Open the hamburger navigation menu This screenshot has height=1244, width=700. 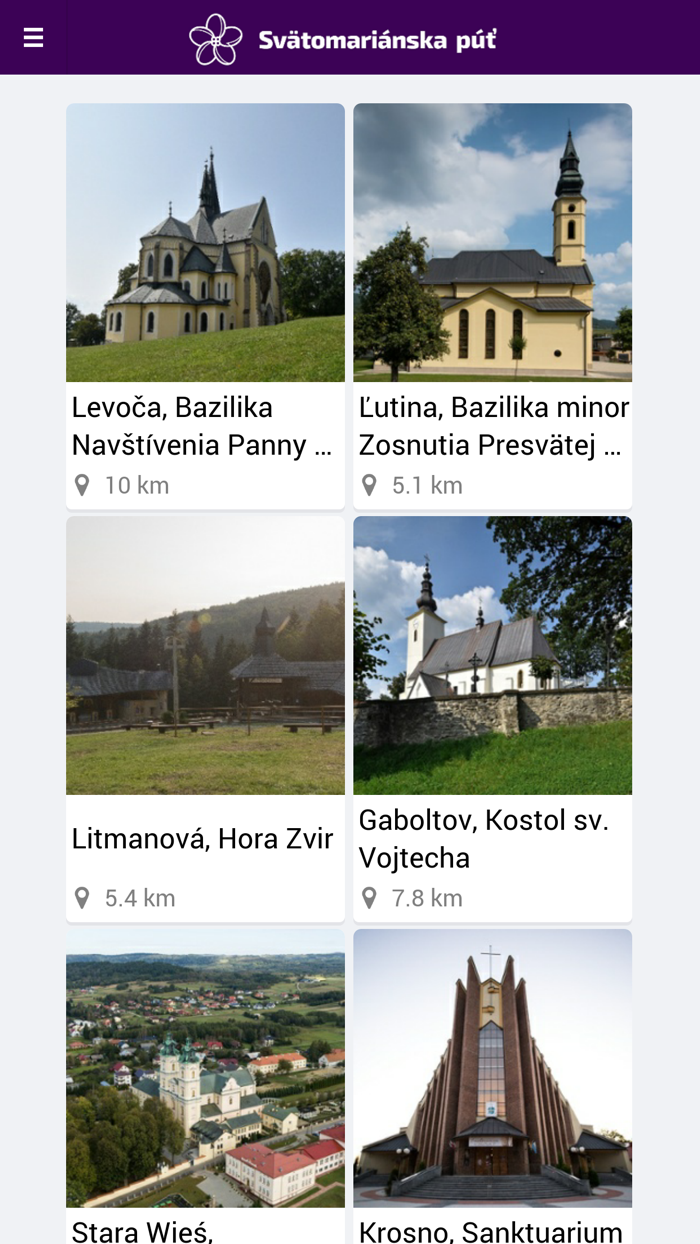(33, 38)
